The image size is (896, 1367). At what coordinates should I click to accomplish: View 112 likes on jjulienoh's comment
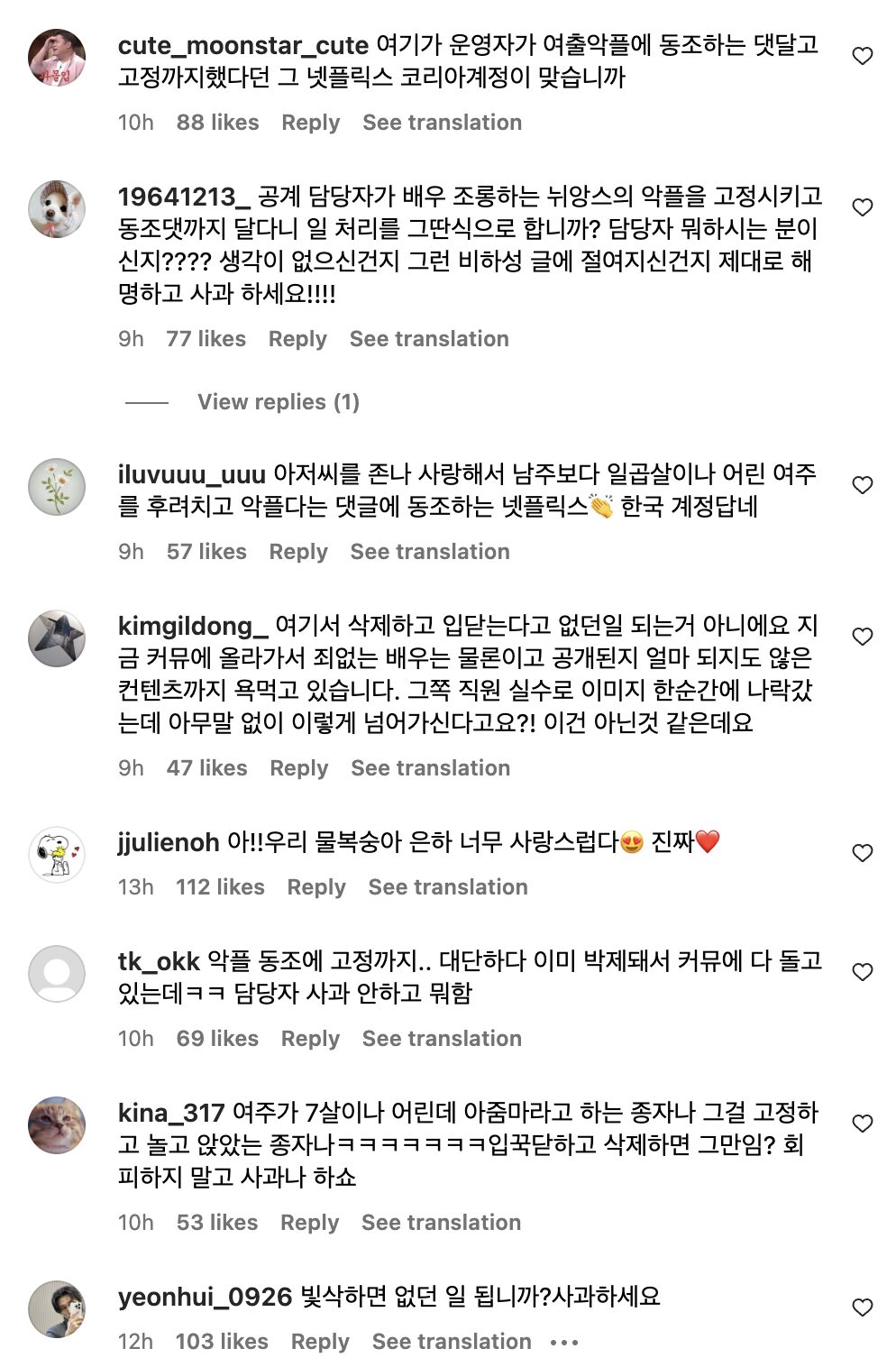click(220, 887)
